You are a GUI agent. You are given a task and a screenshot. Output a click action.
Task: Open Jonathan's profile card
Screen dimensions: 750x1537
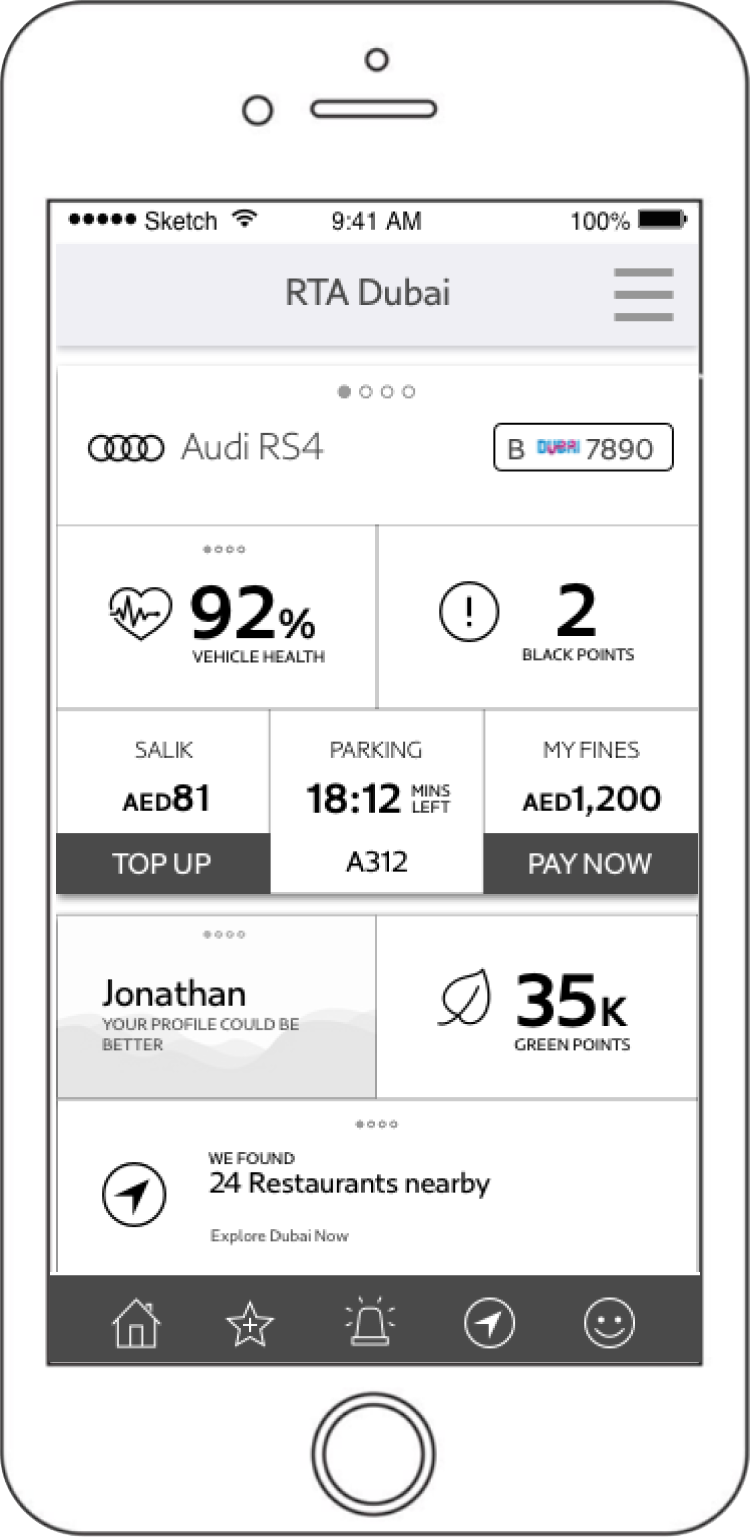[216, 1007]
